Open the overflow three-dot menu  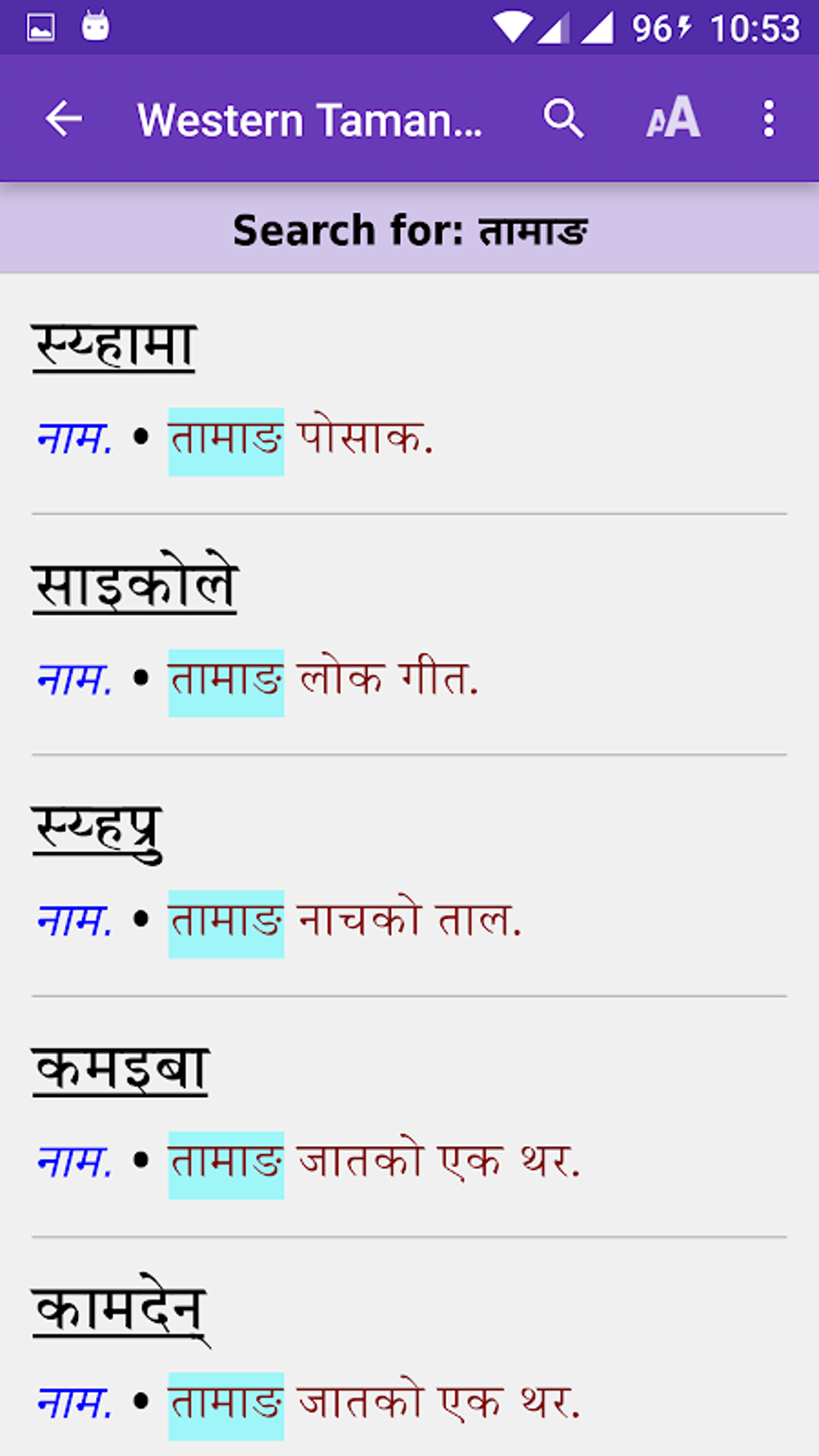click(x=768, y=118)
